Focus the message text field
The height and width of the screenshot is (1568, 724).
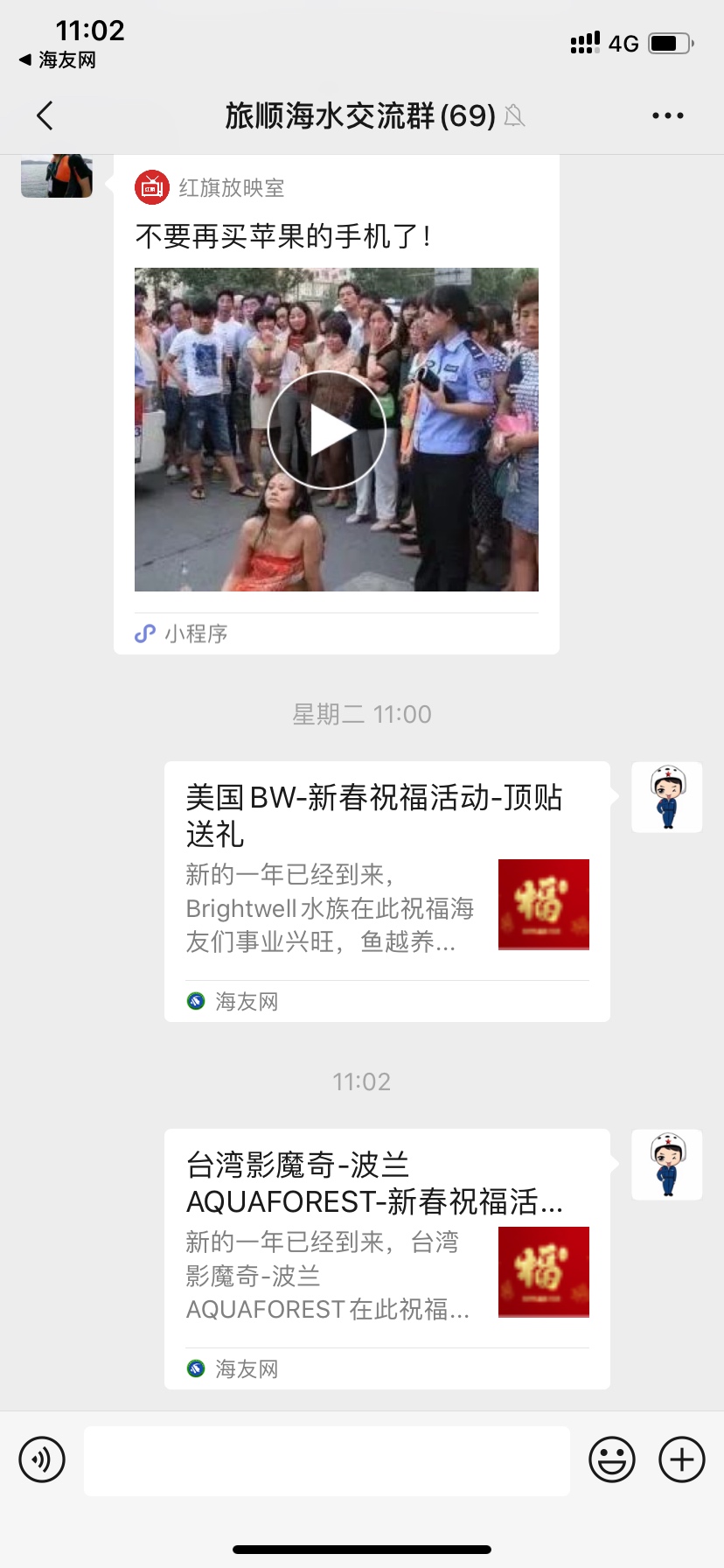[x=327, y=1459]
